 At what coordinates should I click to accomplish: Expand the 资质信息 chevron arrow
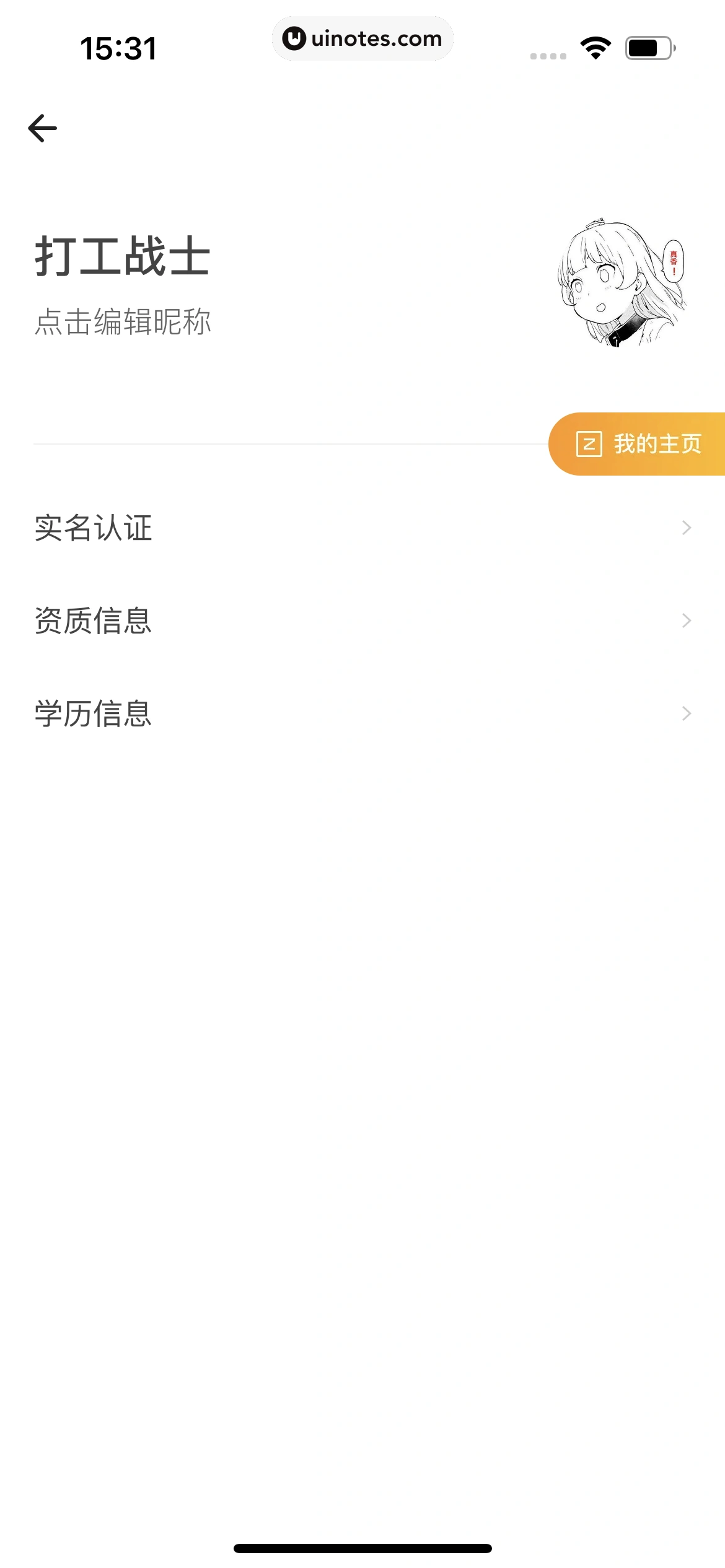point(685,620)
